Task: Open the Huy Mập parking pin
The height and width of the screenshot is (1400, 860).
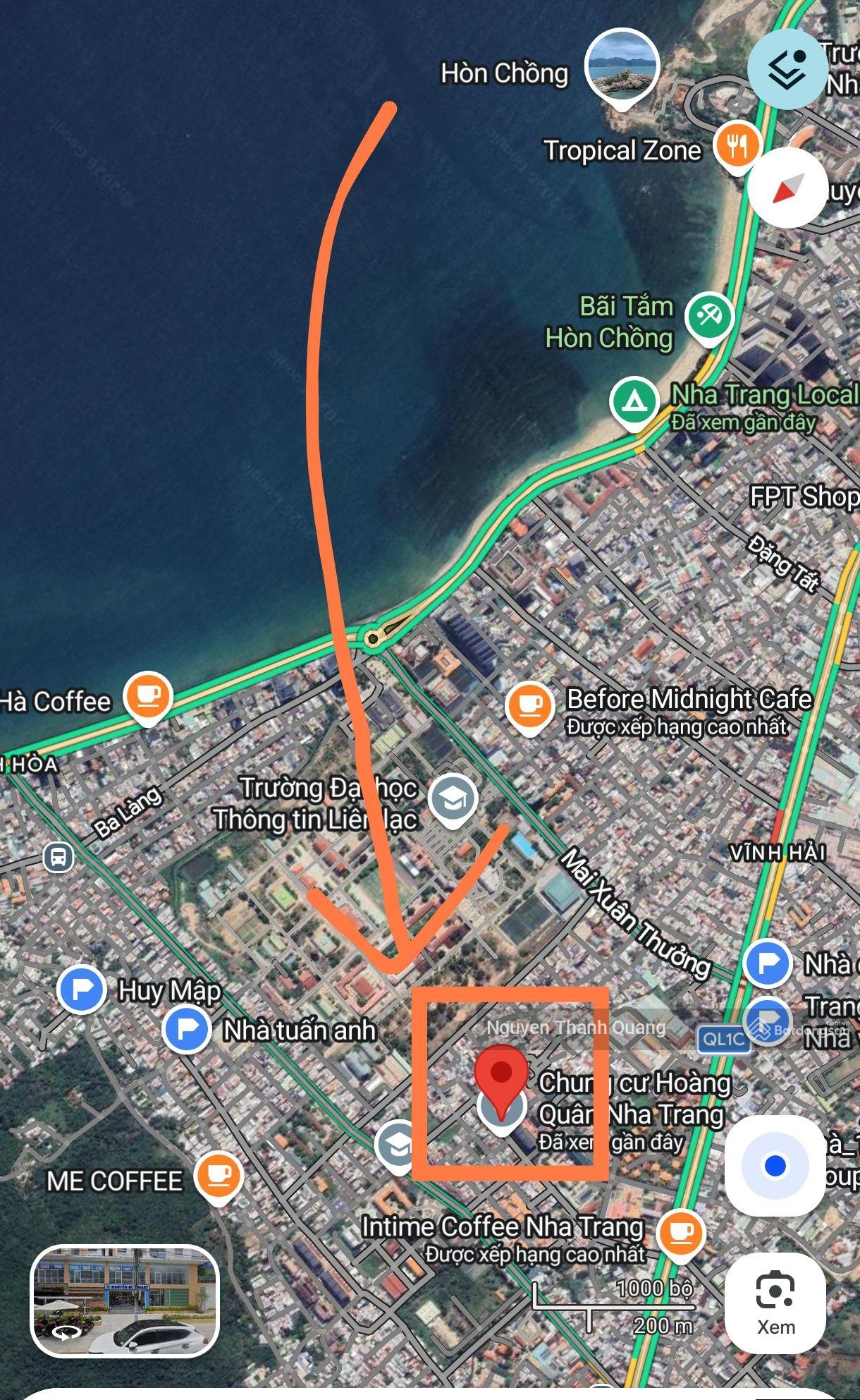Action: point(82,990)
